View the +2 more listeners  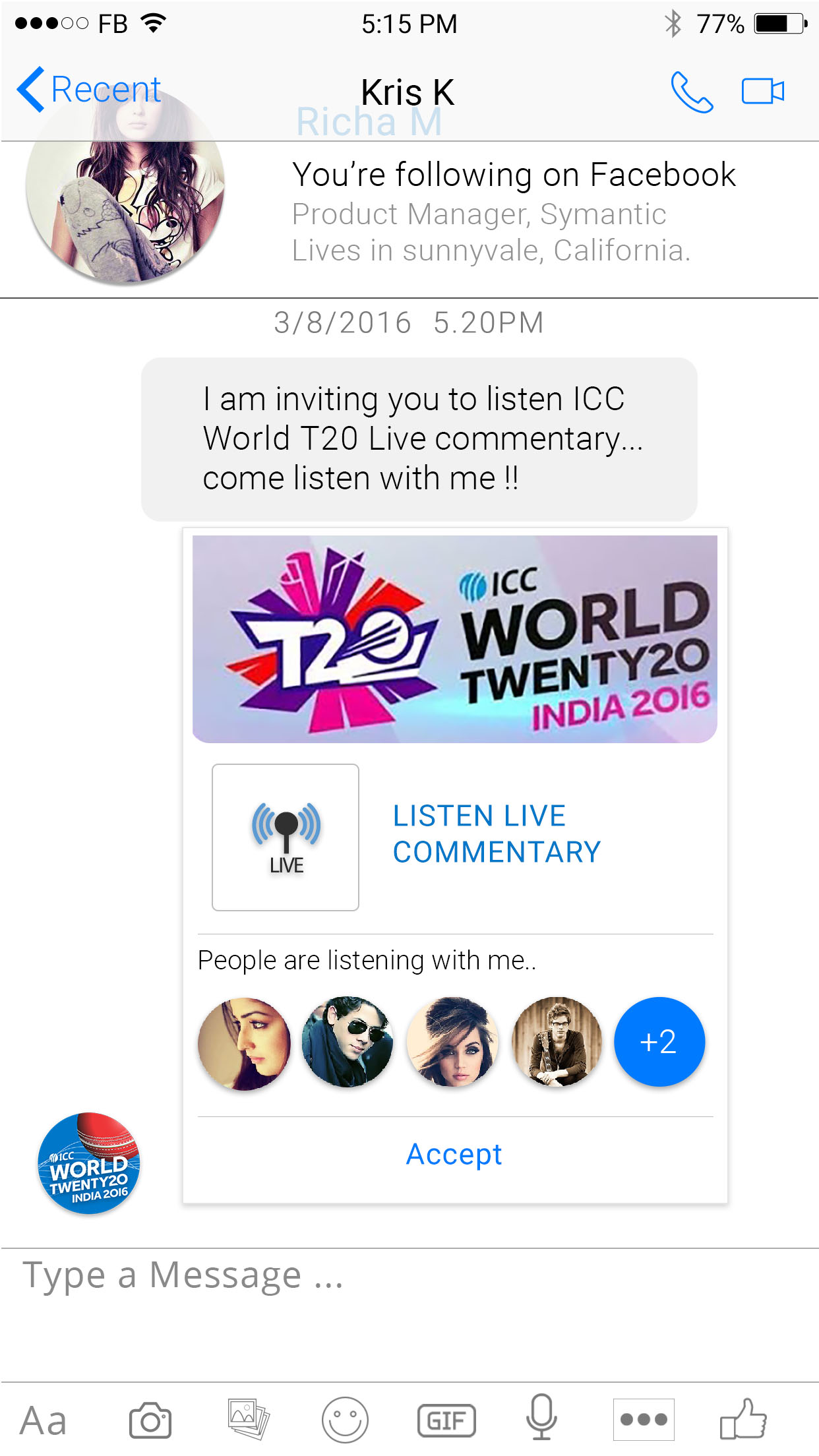659,1041
